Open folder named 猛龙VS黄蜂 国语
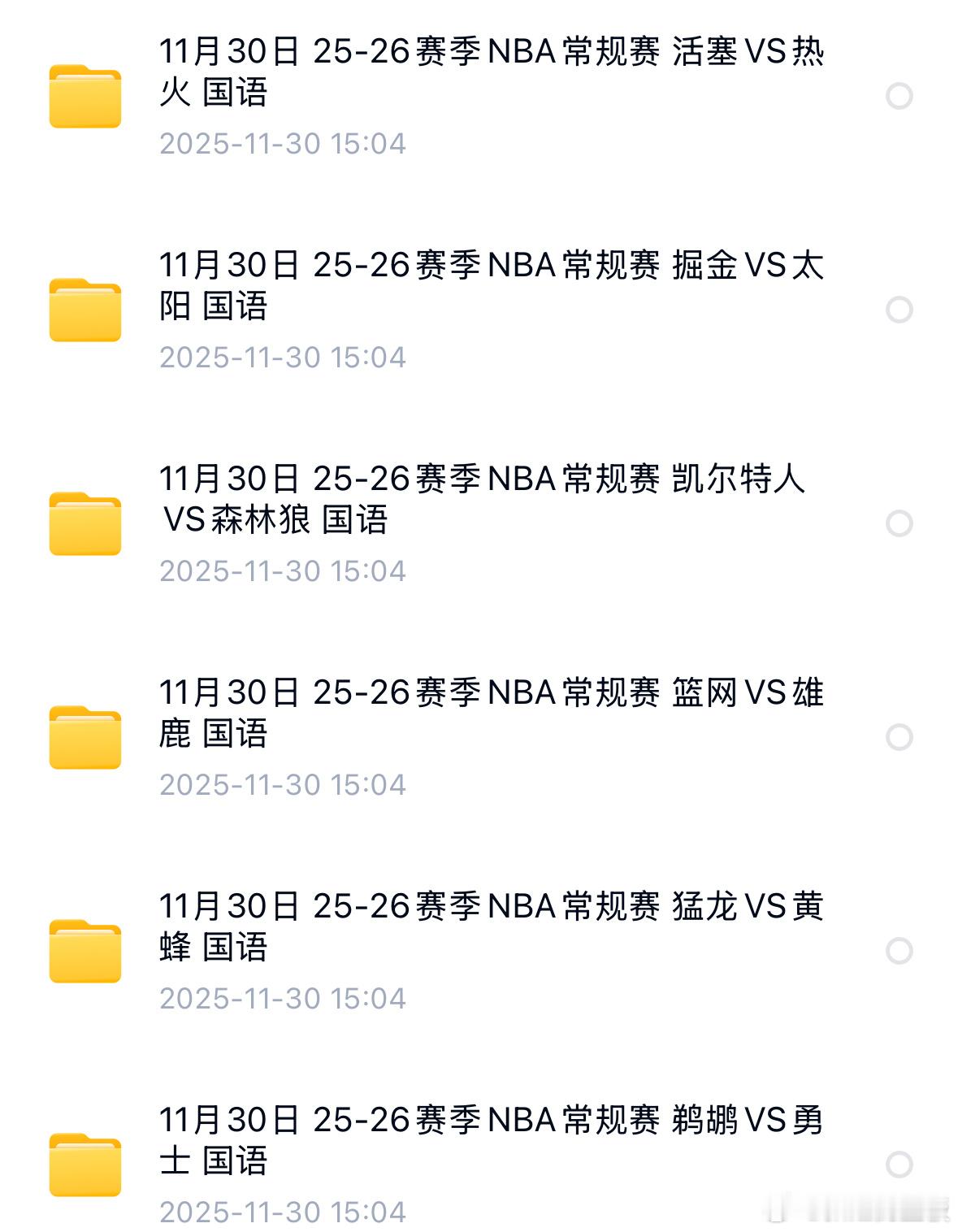 [x=488, y=926]
